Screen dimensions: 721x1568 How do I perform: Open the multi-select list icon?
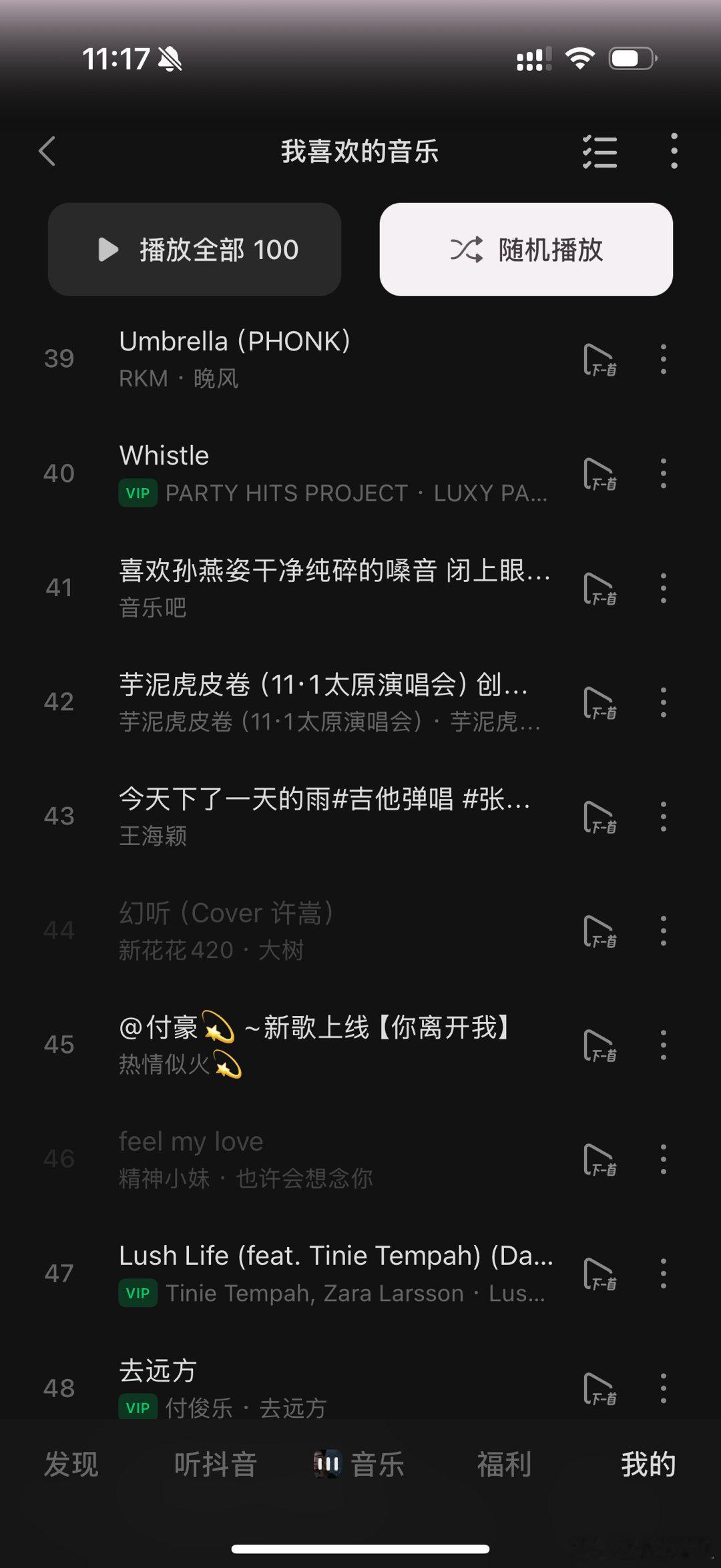click(599, 152)
